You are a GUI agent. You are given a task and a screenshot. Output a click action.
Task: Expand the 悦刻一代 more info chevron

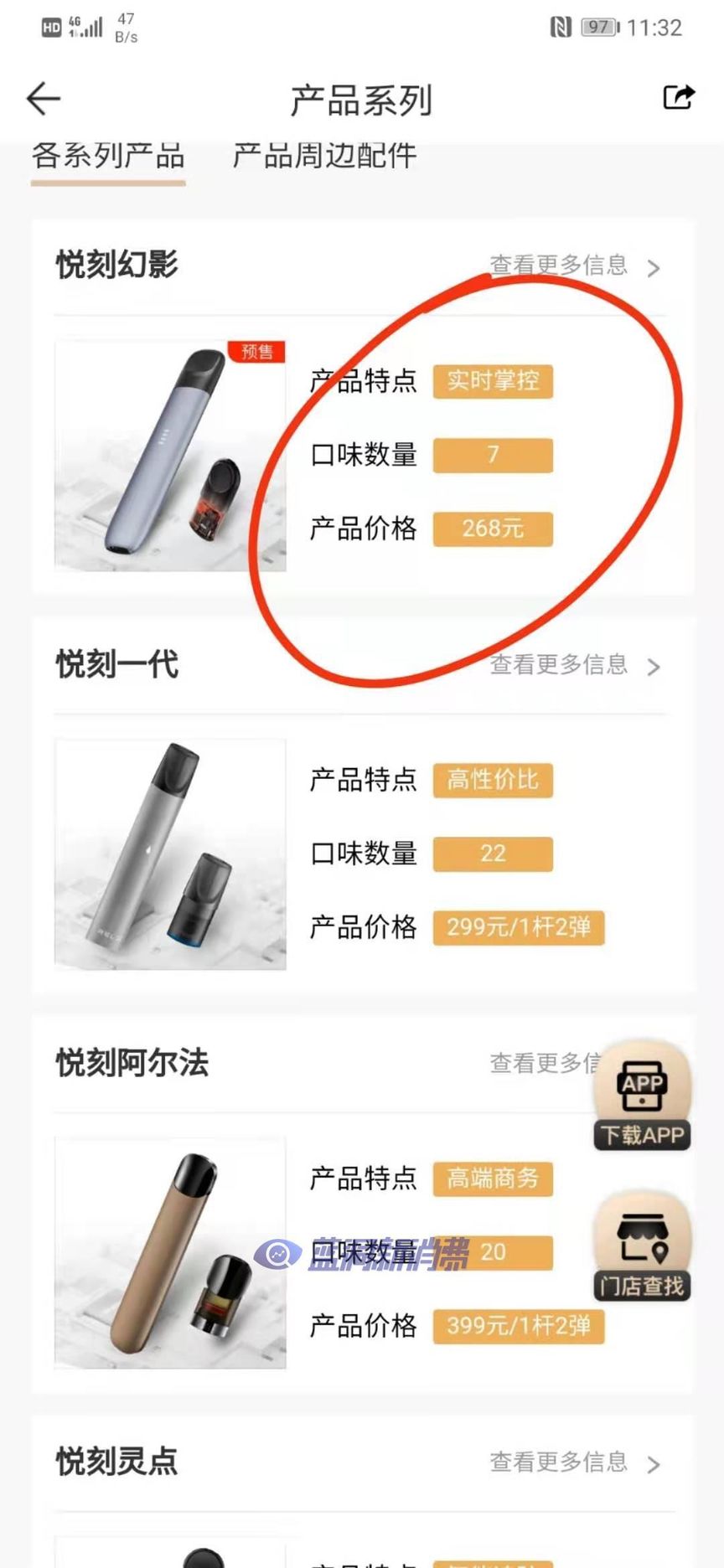[x=654, y=668]
